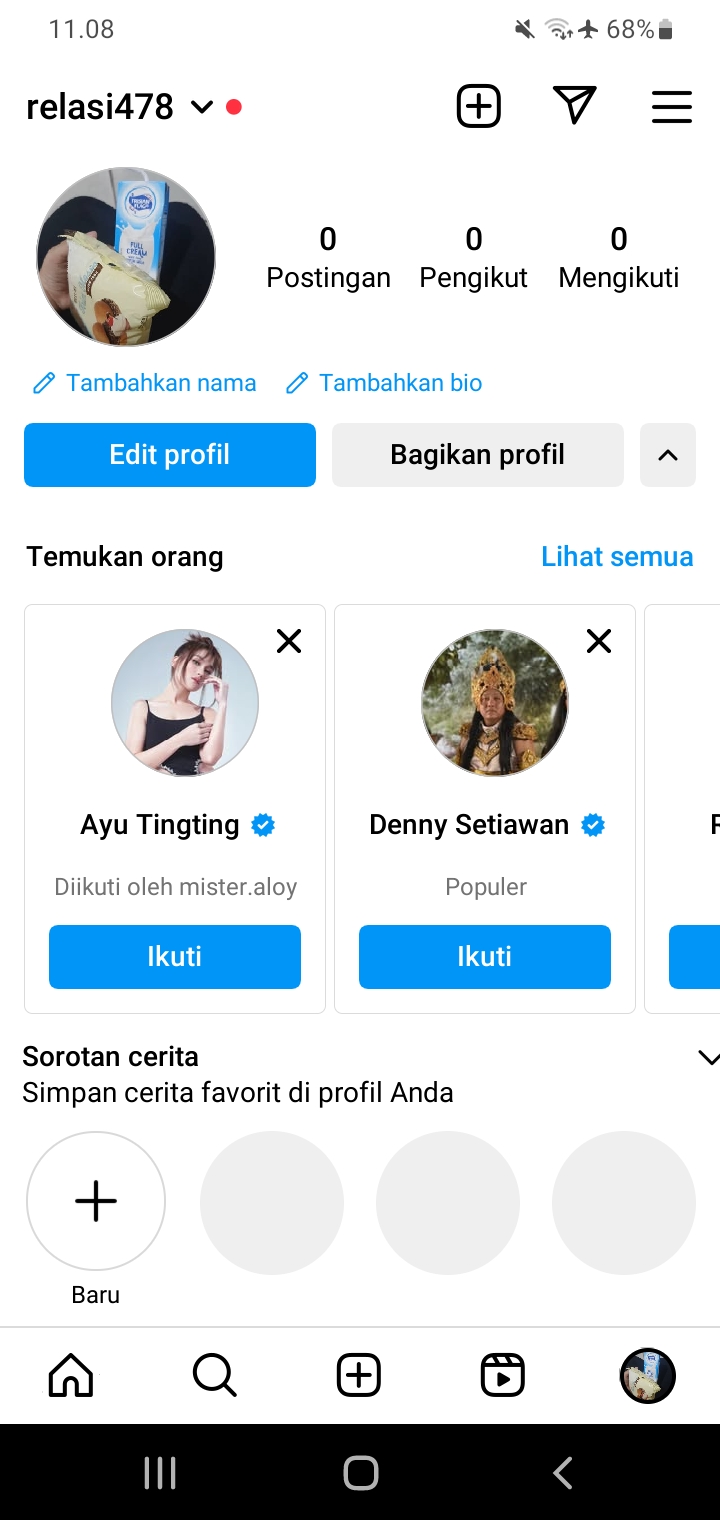The image size is (720, 1520).
Task: Collapse the Sorotan cerita section
Action: 707,1058
